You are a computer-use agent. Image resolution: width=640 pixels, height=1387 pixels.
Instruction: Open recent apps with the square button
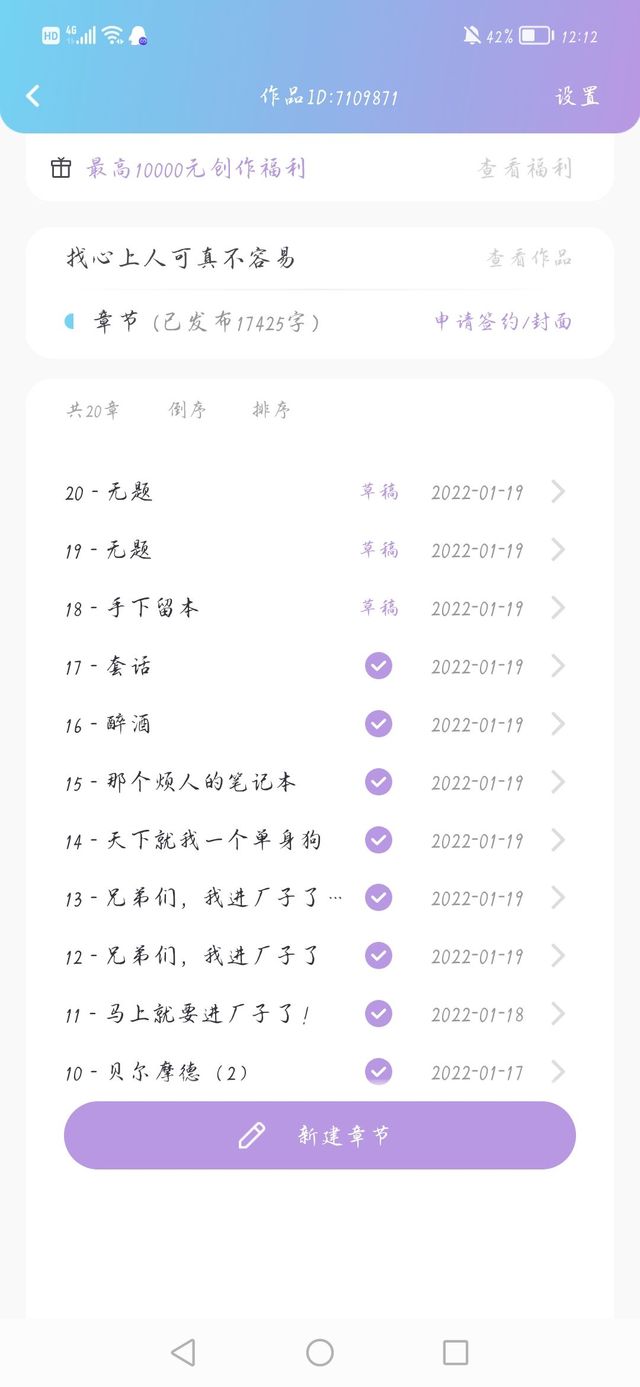455,1352
